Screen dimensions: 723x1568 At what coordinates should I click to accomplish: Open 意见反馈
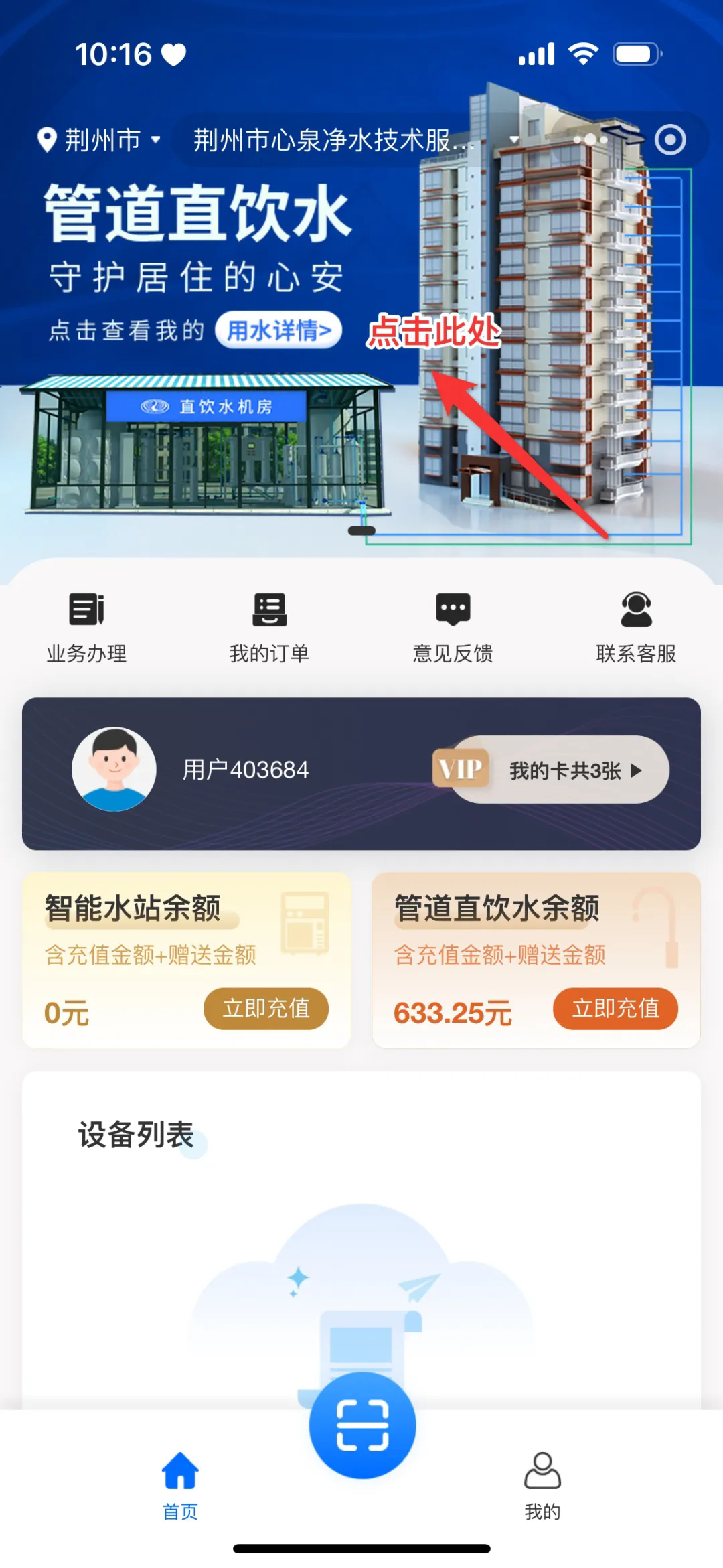pyautogui.click(x=453, y=627)
